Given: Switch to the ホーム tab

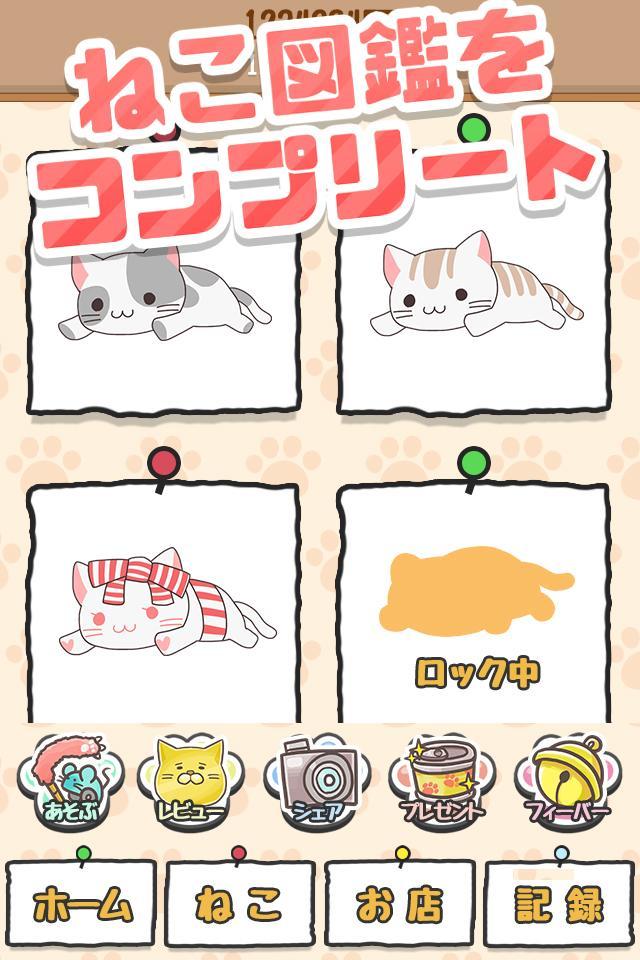Looking at the screenshot, I should click(82, 906).
